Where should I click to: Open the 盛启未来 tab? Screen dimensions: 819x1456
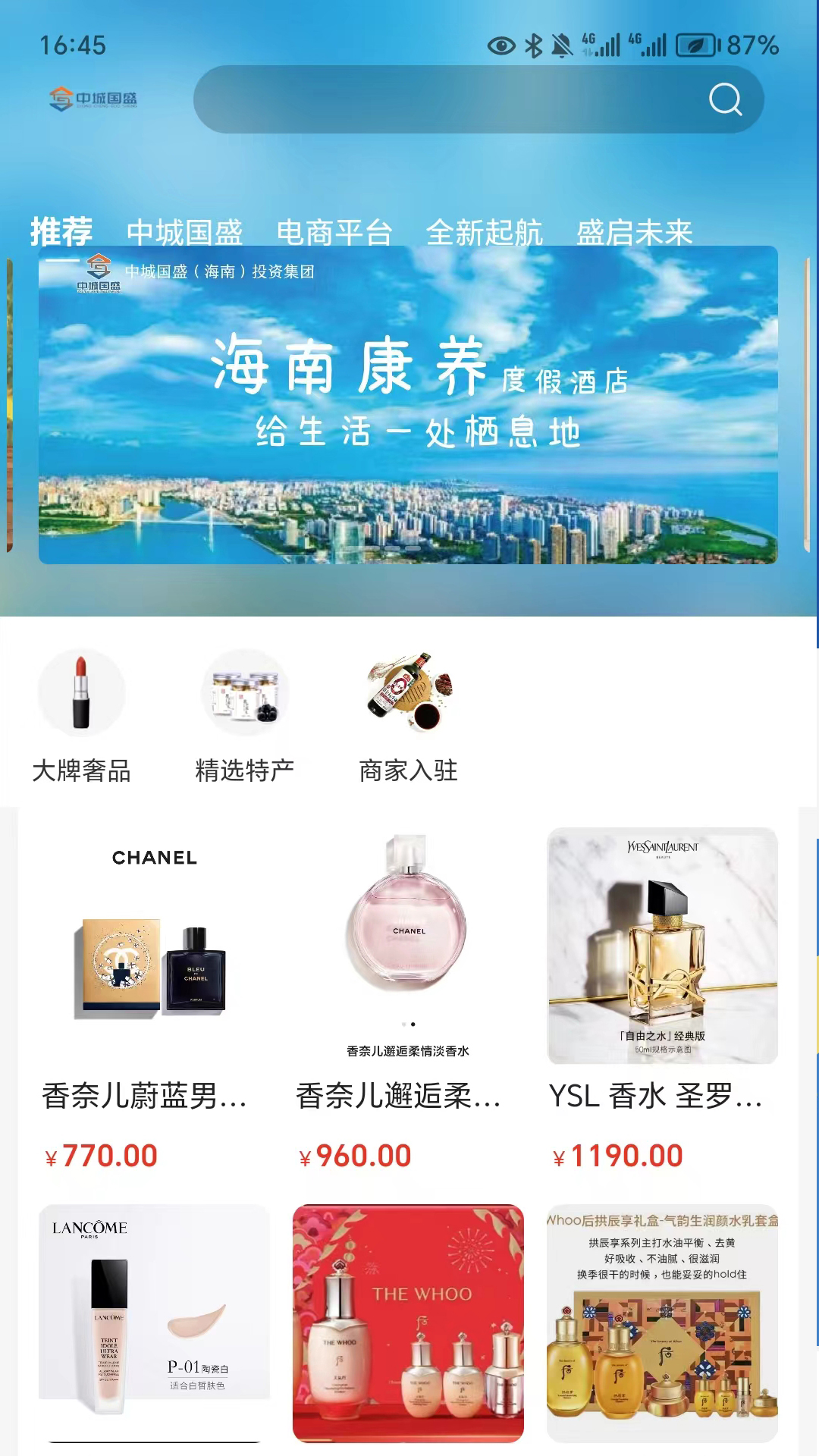tap(635, 232)
